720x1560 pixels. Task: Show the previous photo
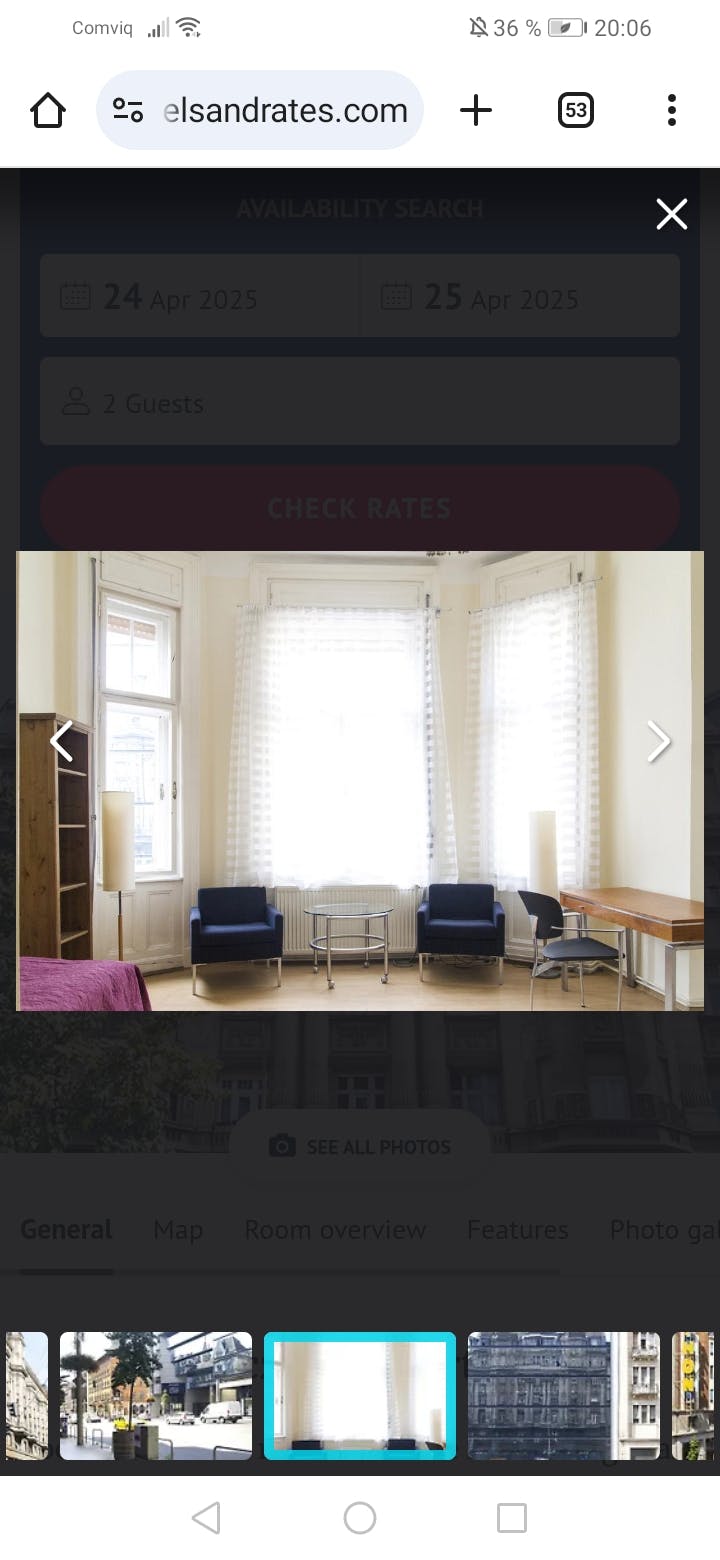click(x=62, y=741)
